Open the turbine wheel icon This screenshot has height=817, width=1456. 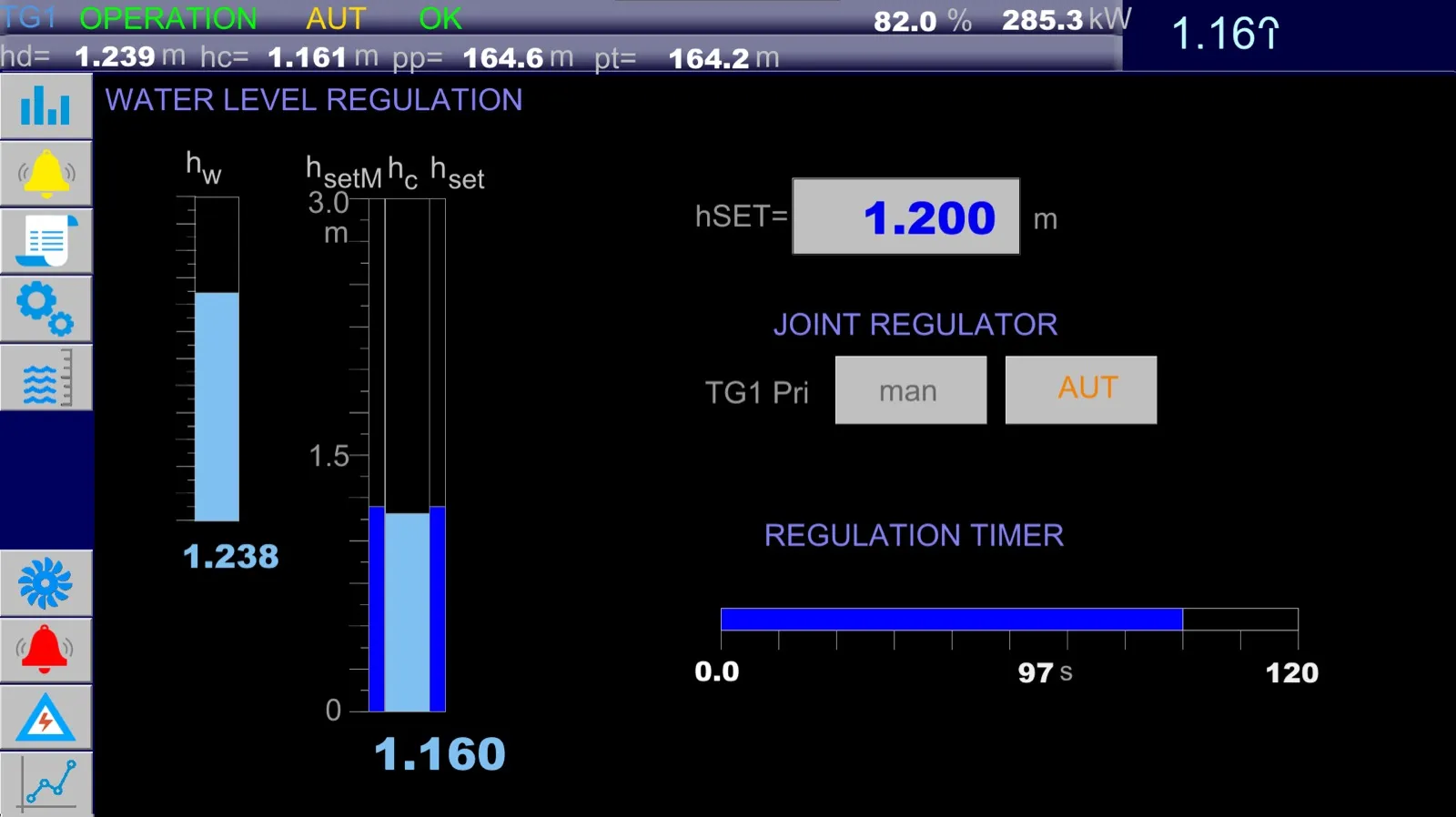click(x=45, y=583)
